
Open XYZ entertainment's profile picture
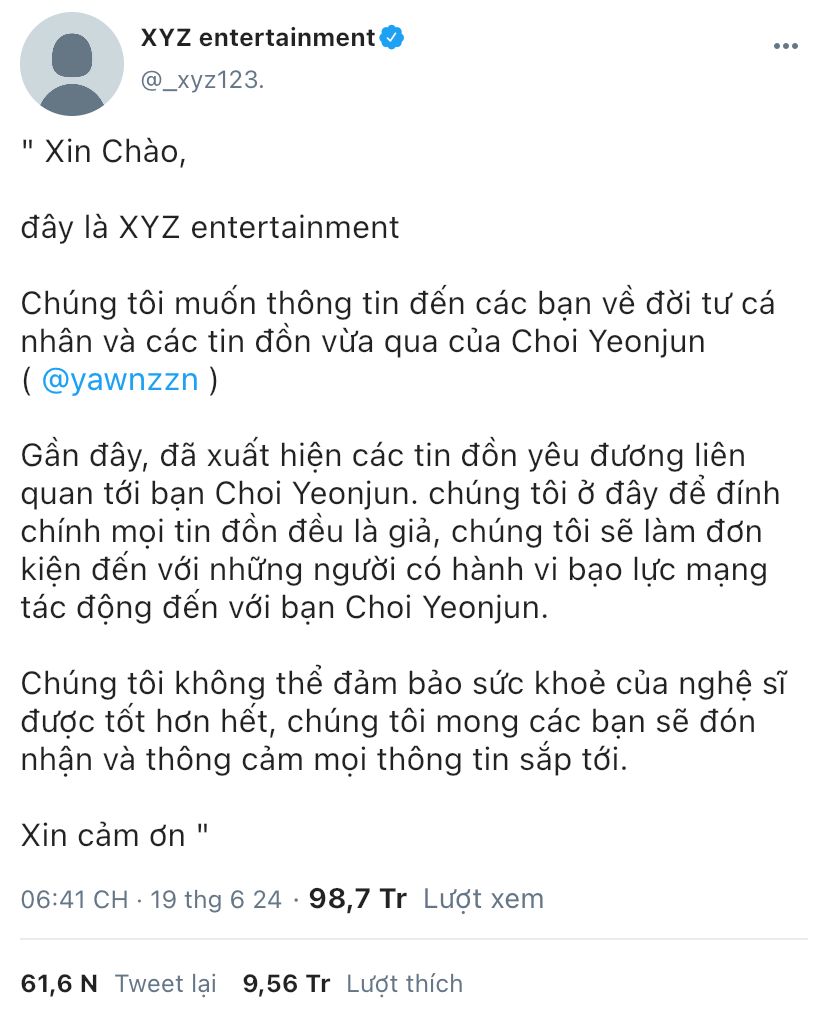(72, 64)
